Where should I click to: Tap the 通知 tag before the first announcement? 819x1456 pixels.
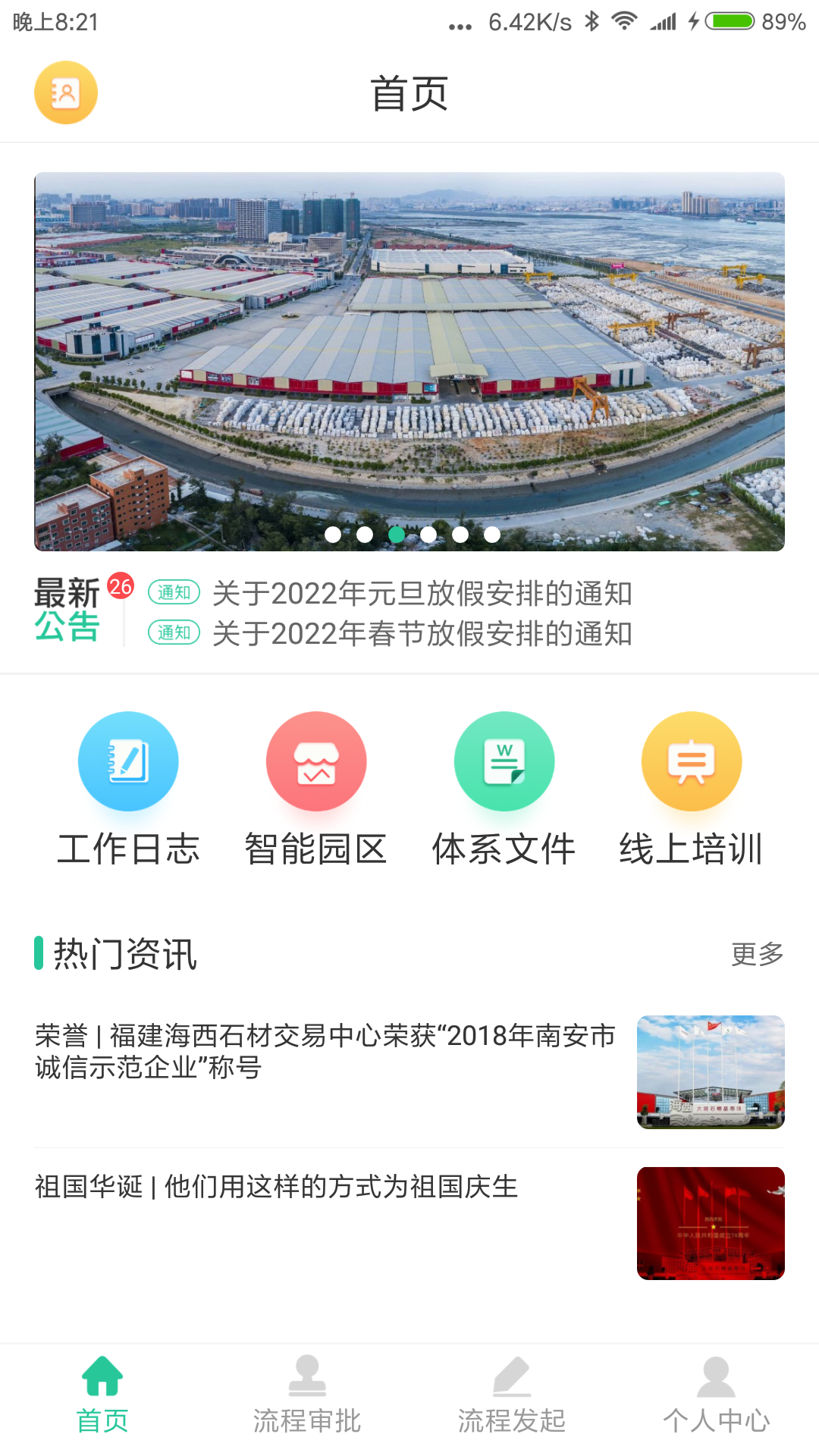pos(174,595)
